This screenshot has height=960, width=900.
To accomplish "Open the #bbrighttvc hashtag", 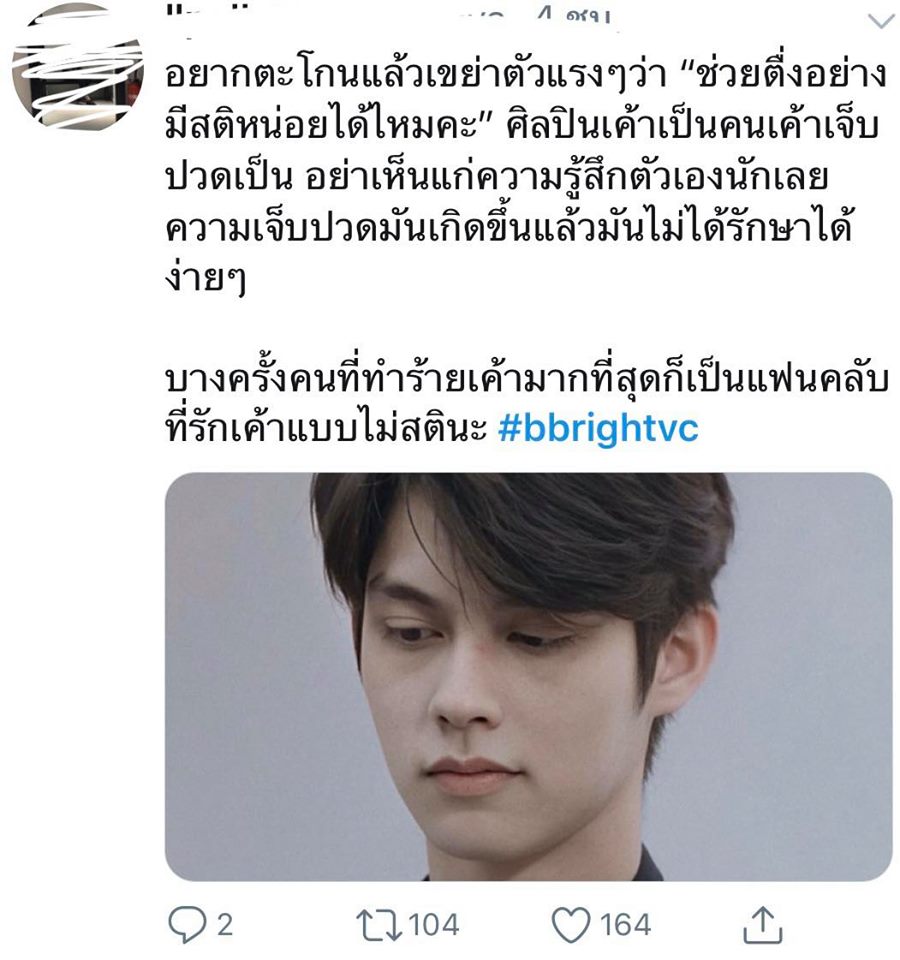I will tap(597, 428).
